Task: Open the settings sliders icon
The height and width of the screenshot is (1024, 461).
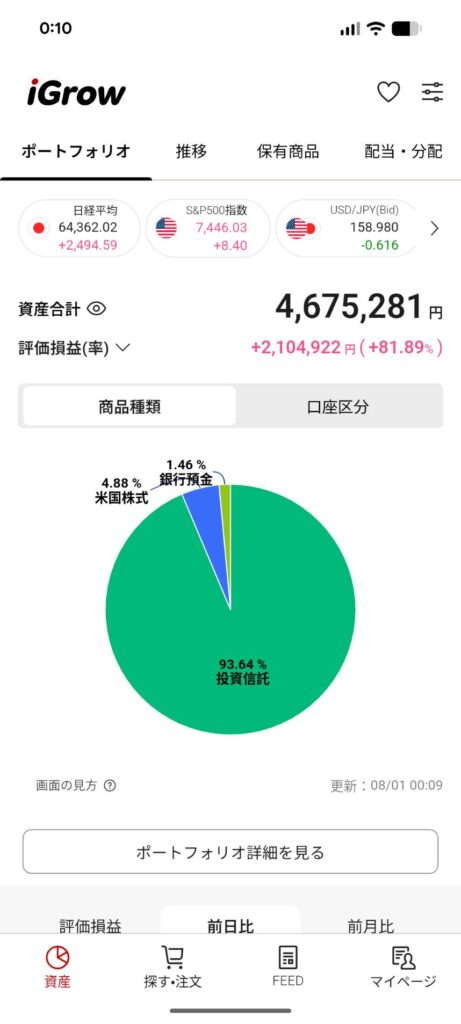Action: (x=432, y=92)
